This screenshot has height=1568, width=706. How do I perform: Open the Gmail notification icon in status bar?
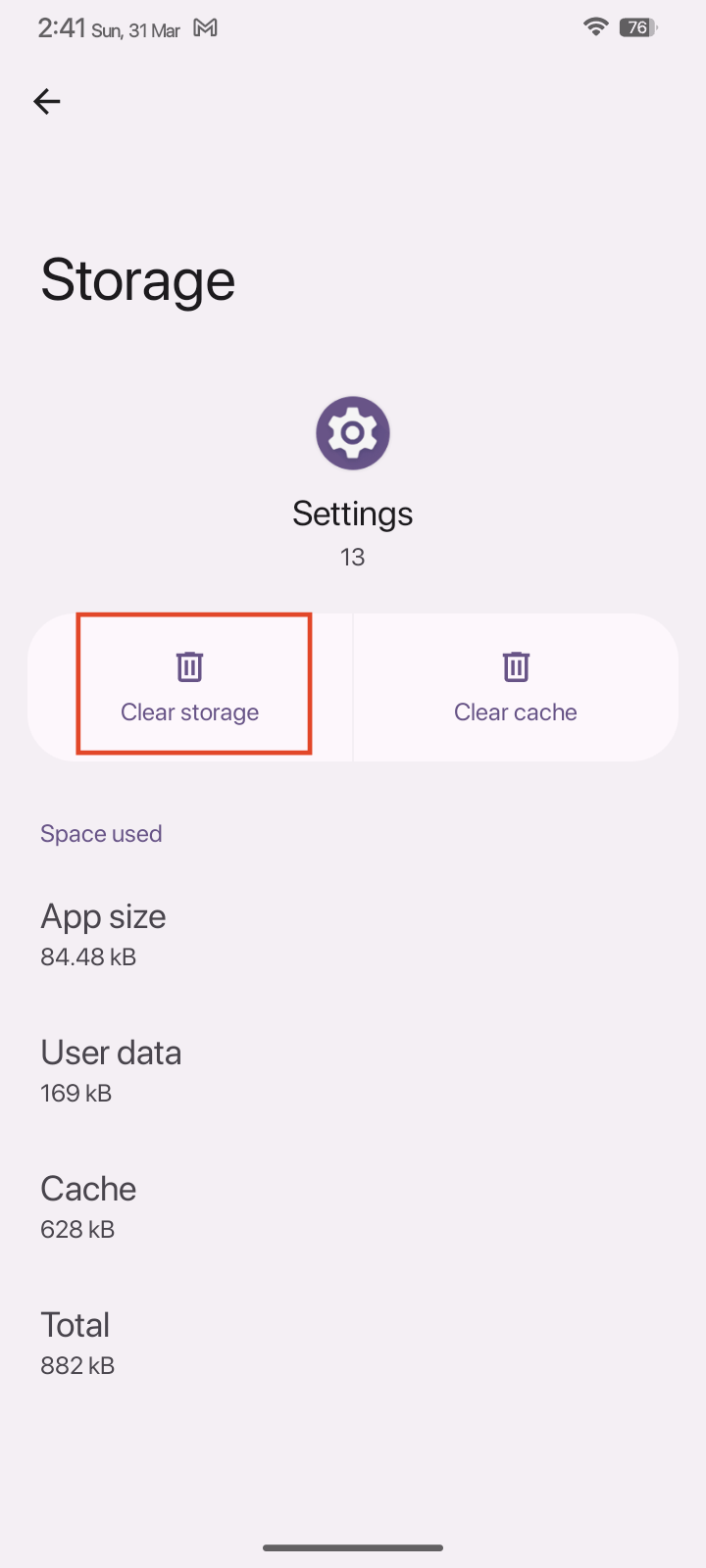[x=204, y=27]
